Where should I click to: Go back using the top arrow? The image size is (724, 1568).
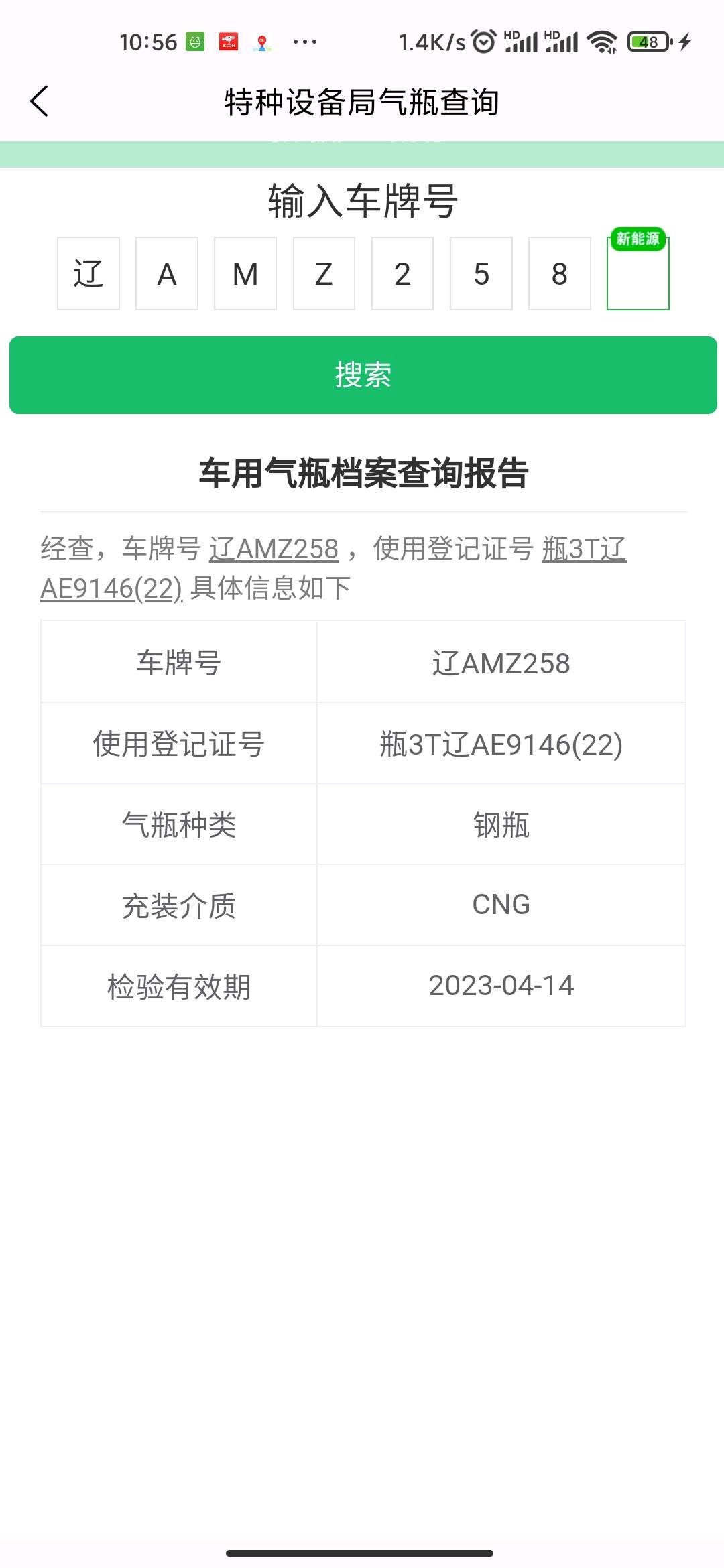pos(40,101)
